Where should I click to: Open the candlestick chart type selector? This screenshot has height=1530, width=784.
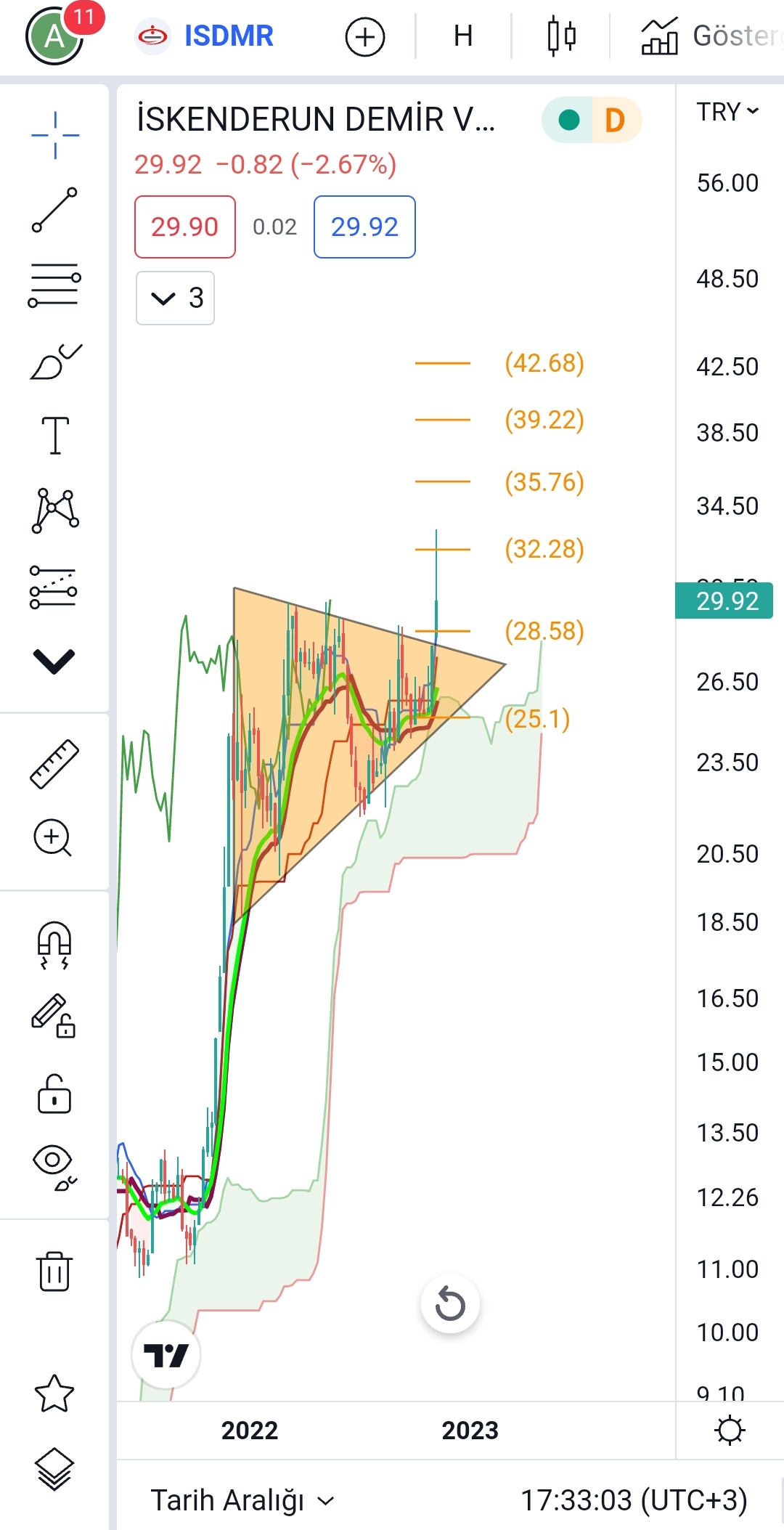pos(562,36)
